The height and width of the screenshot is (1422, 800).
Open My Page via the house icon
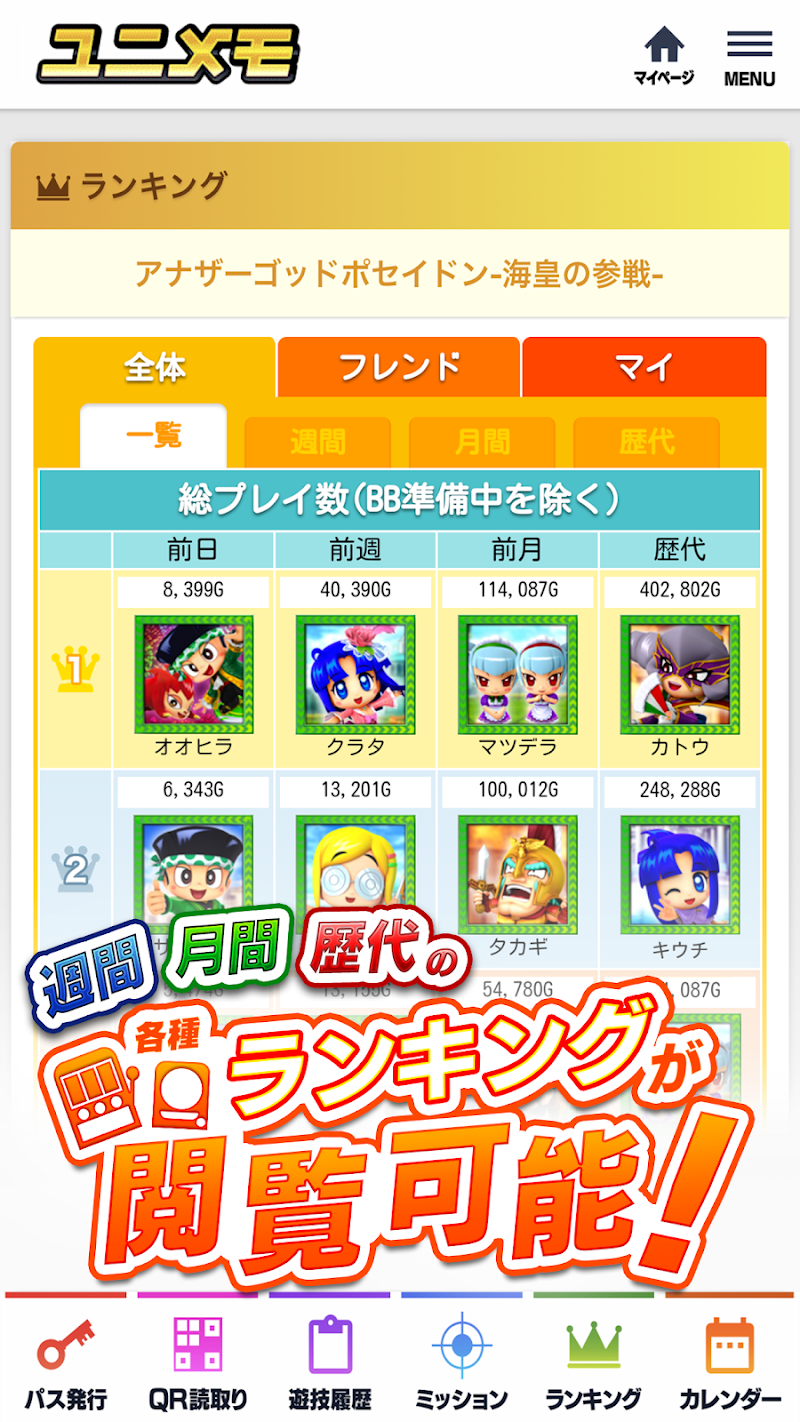[x=663, y=56]
